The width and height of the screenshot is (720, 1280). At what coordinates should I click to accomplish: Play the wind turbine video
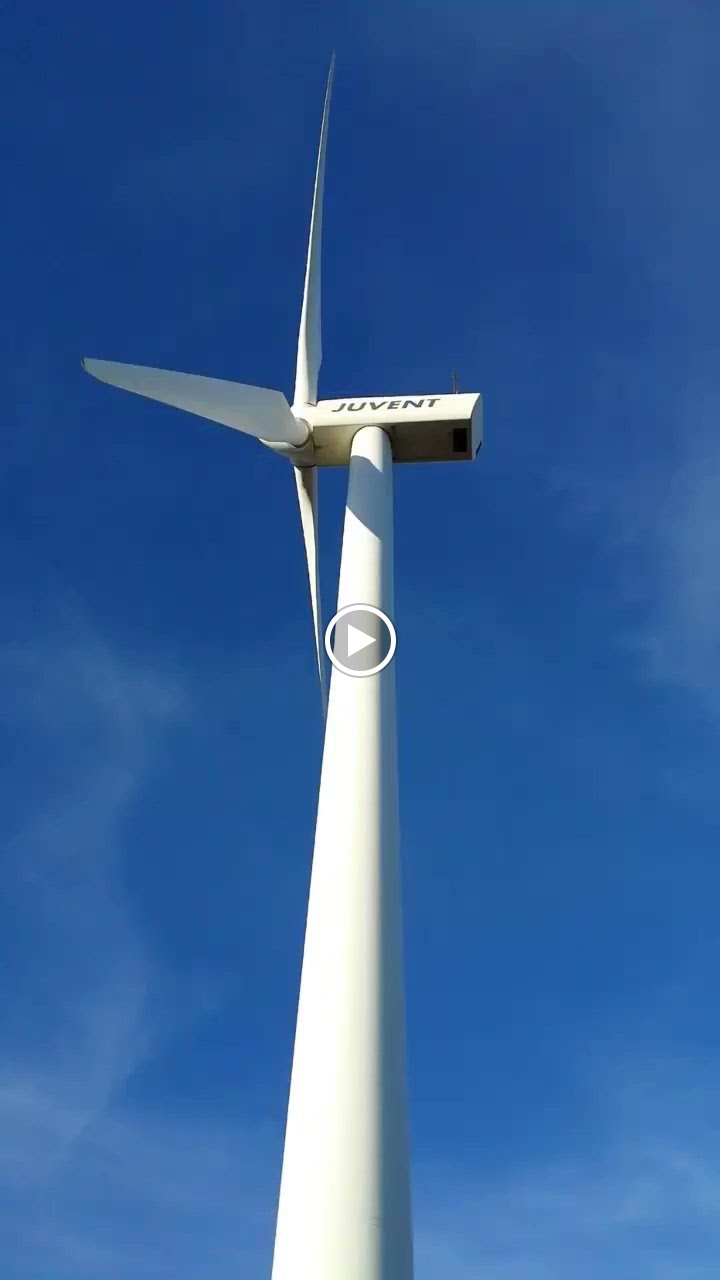[x=360, y=641]
